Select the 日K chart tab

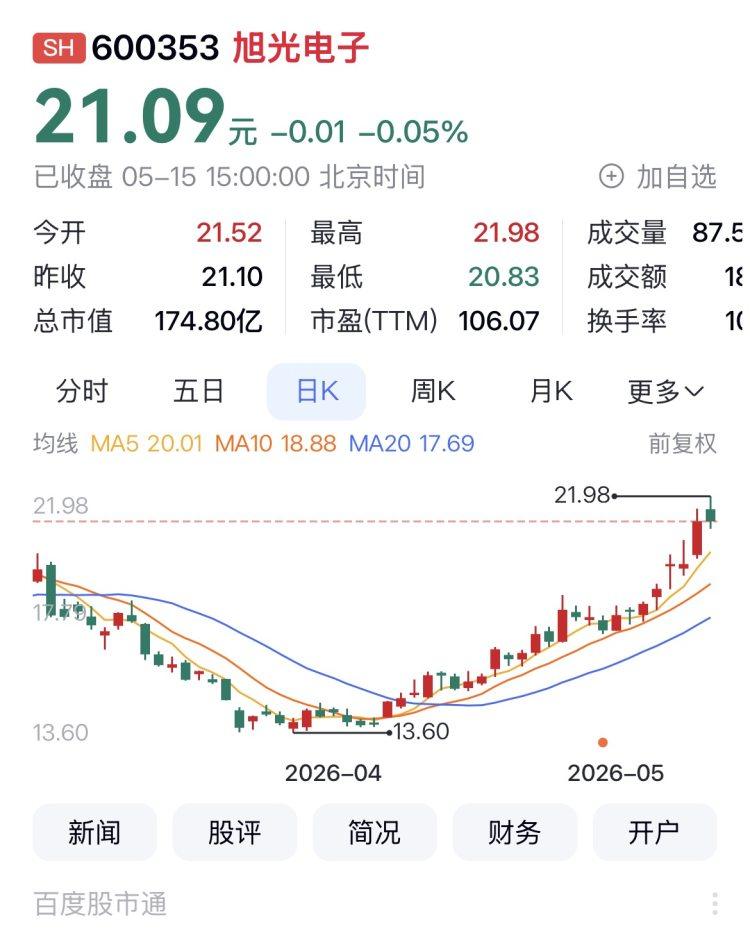point(317,391)
